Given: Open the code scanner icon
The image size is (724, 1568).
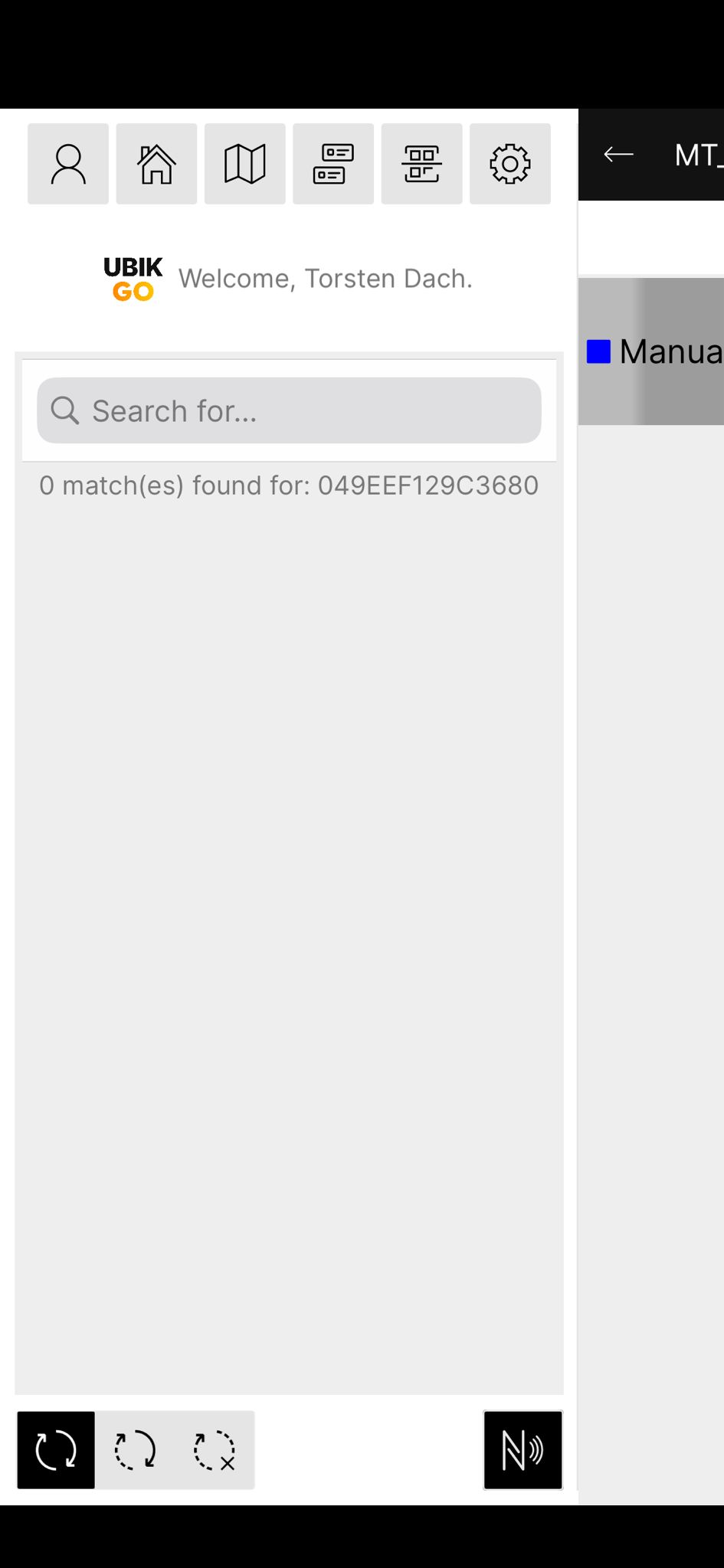Looking at the screenshot, I should coord(421,164).
